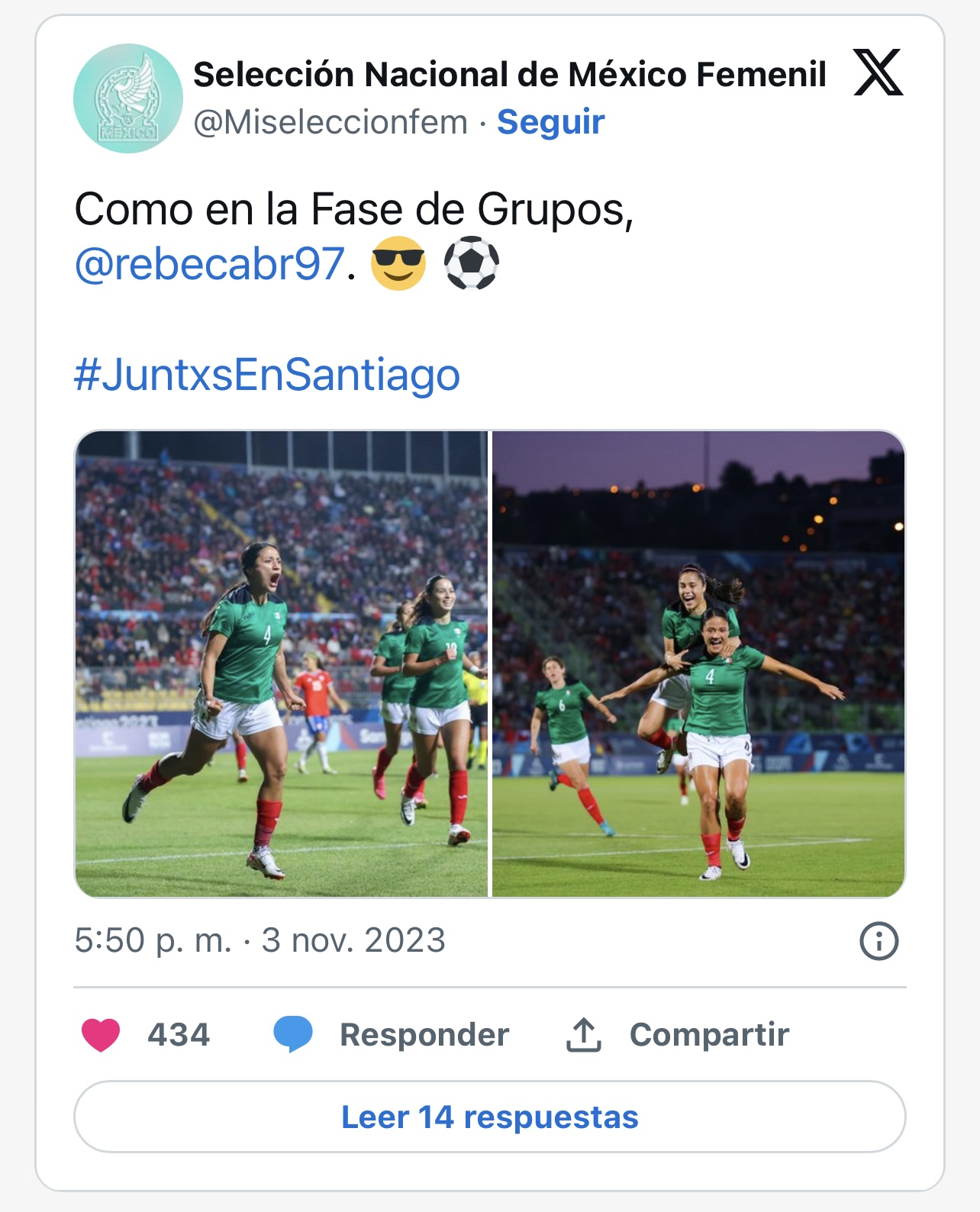980x1212 pixels.
Task: Open the #JuntxsEnSantiago hashtag
Action: coord(267,375)
